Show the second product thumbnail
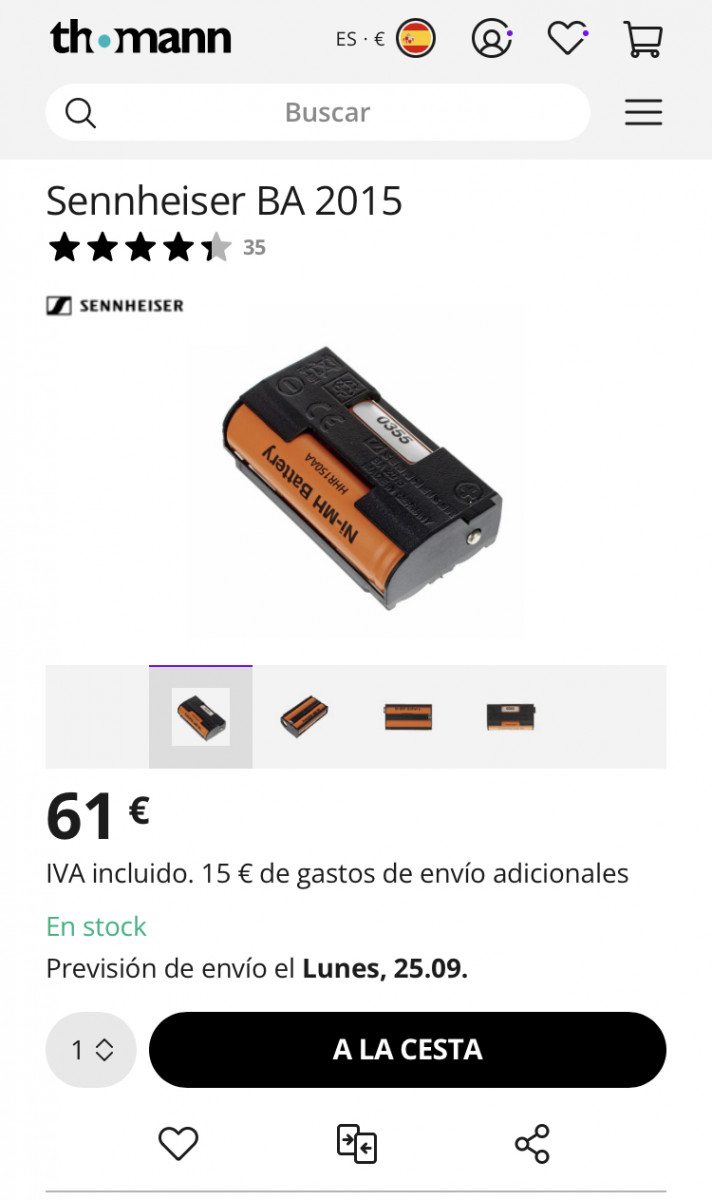Viewport: 712px width, 1200px height. (x=304, y=717)
